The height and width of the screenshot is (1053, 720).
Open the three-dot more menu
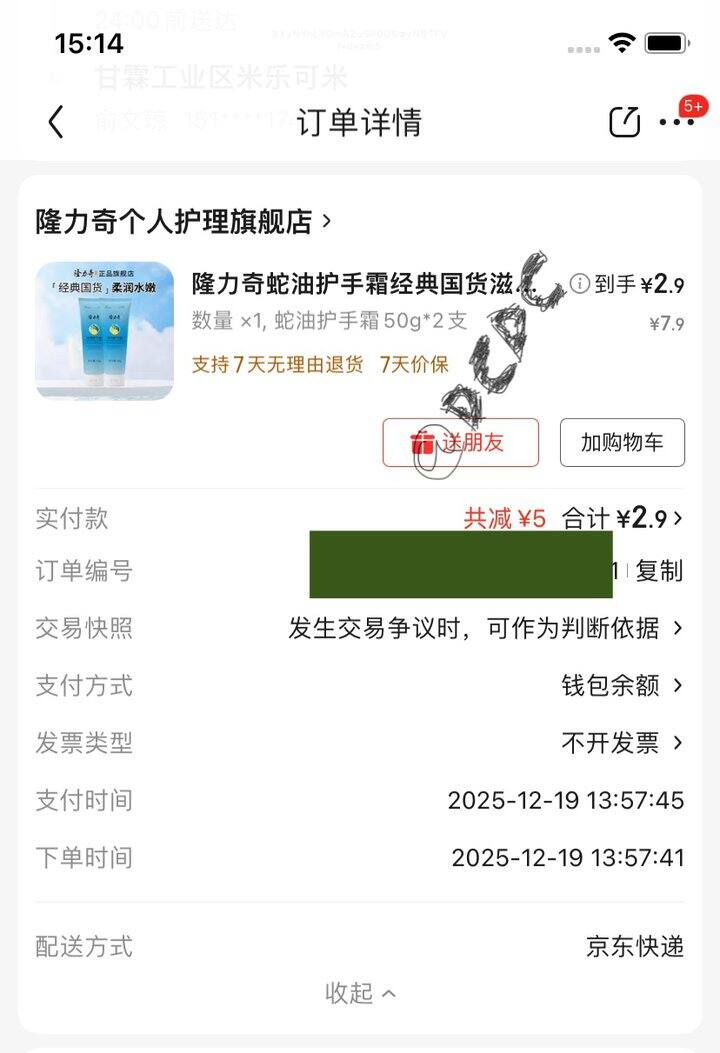[677, 122]
